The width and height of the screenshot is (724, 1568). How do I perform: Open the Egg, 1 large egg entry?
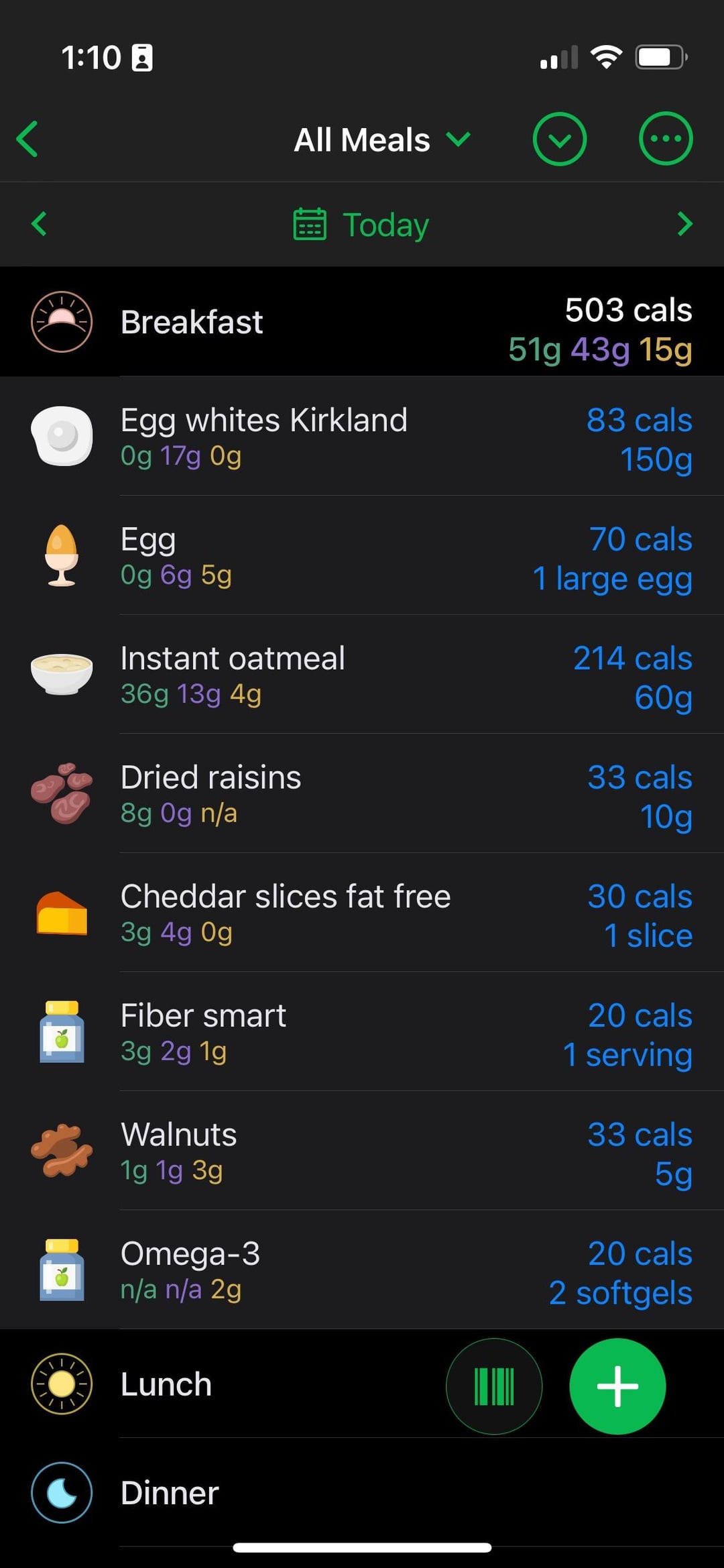[x=362, y=555]
